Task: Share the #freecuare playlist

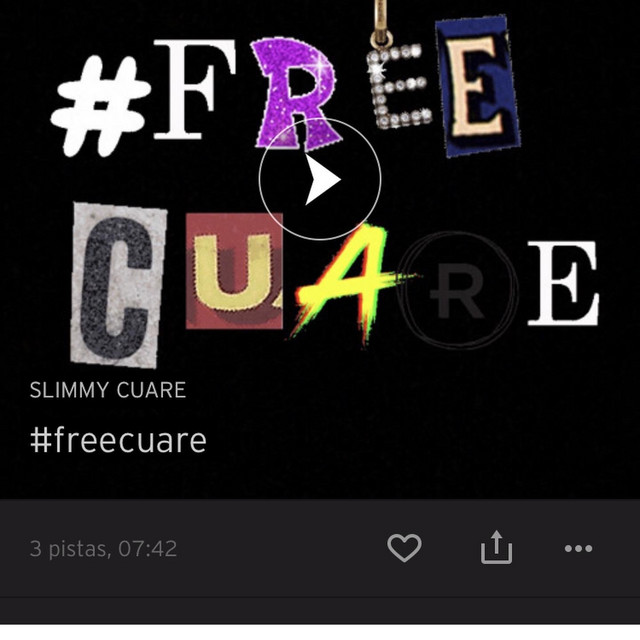Action: coord(496,547)
